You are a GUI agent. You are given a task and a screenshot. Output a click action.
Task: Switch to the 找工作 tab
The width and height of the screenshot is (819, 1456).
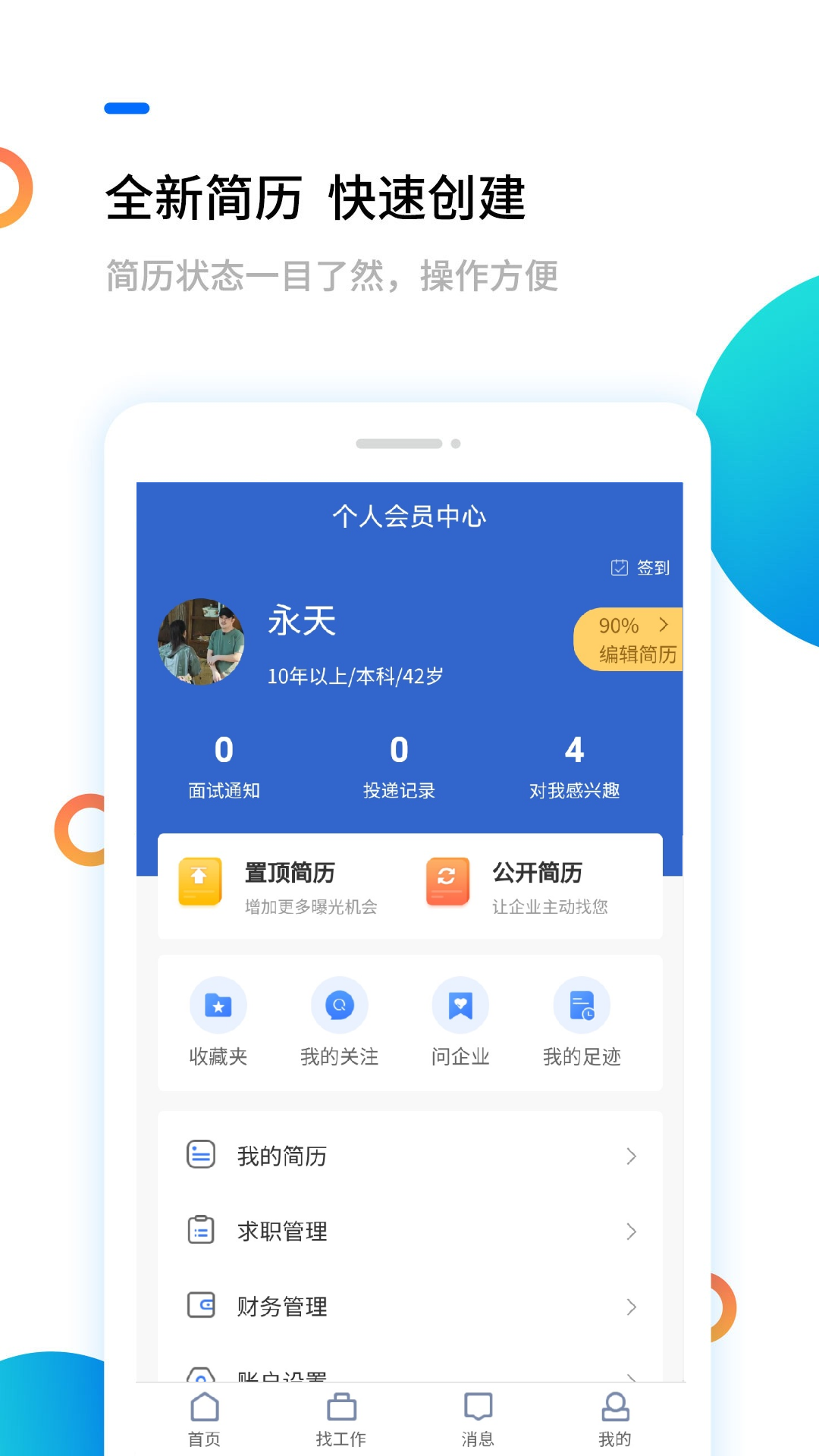tap(340, 1416)
